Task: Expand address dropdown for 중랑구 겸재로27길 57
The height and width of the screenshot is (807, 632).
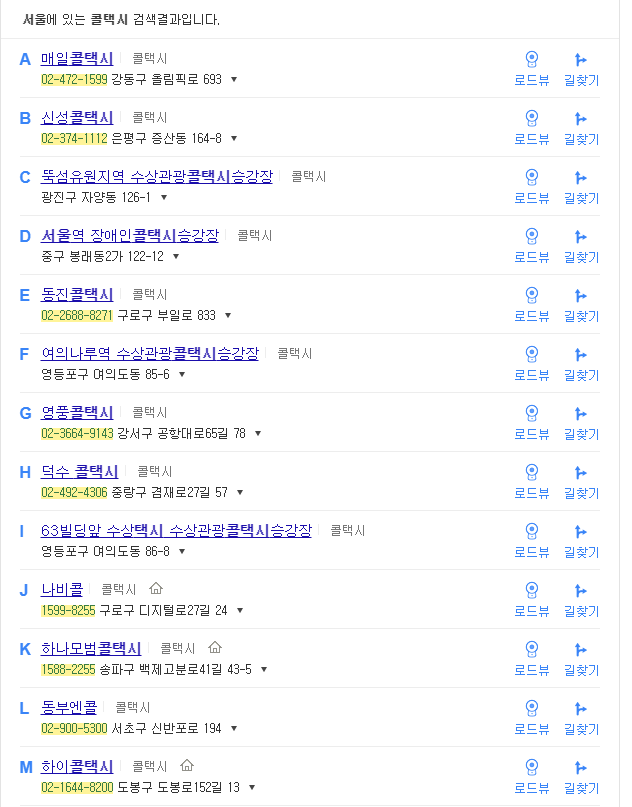Action: coord(240,492)
